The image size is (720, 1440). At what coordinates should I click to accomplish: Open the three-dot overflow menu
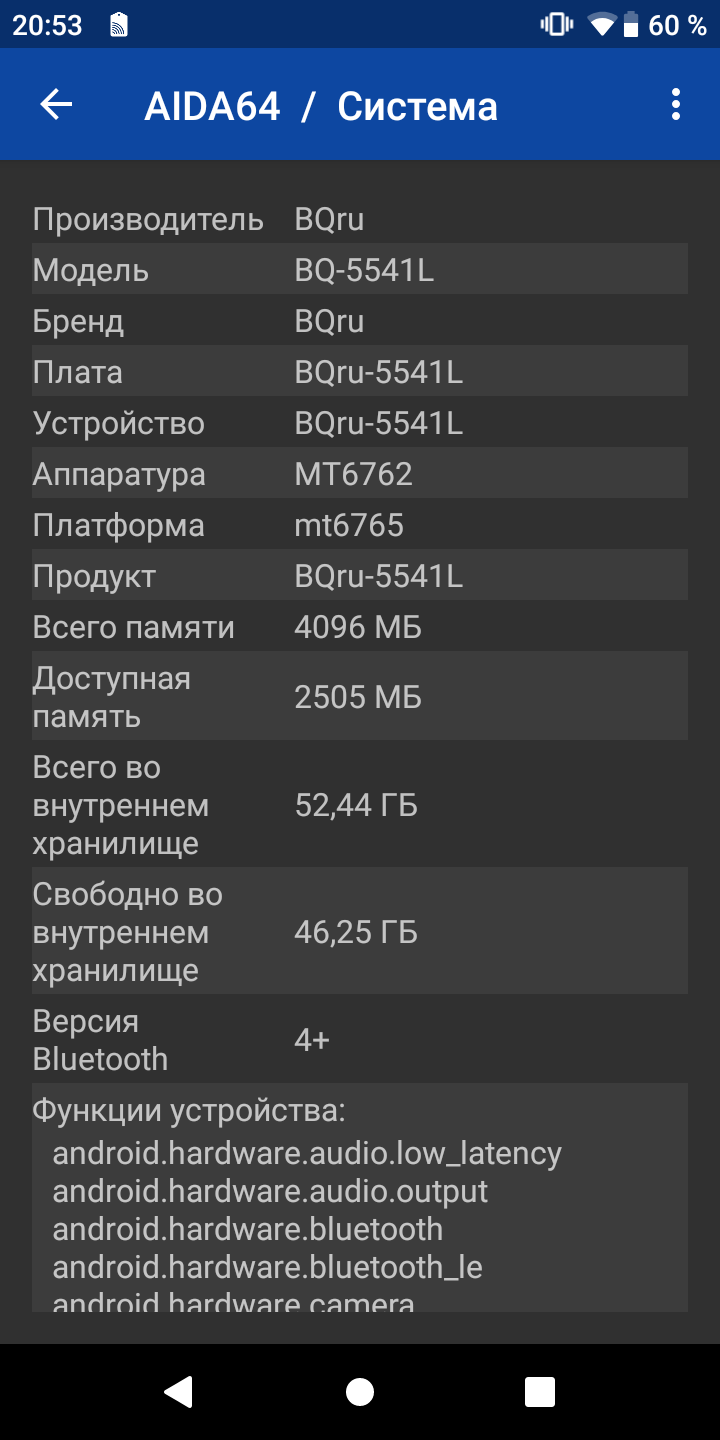[676, 105]
